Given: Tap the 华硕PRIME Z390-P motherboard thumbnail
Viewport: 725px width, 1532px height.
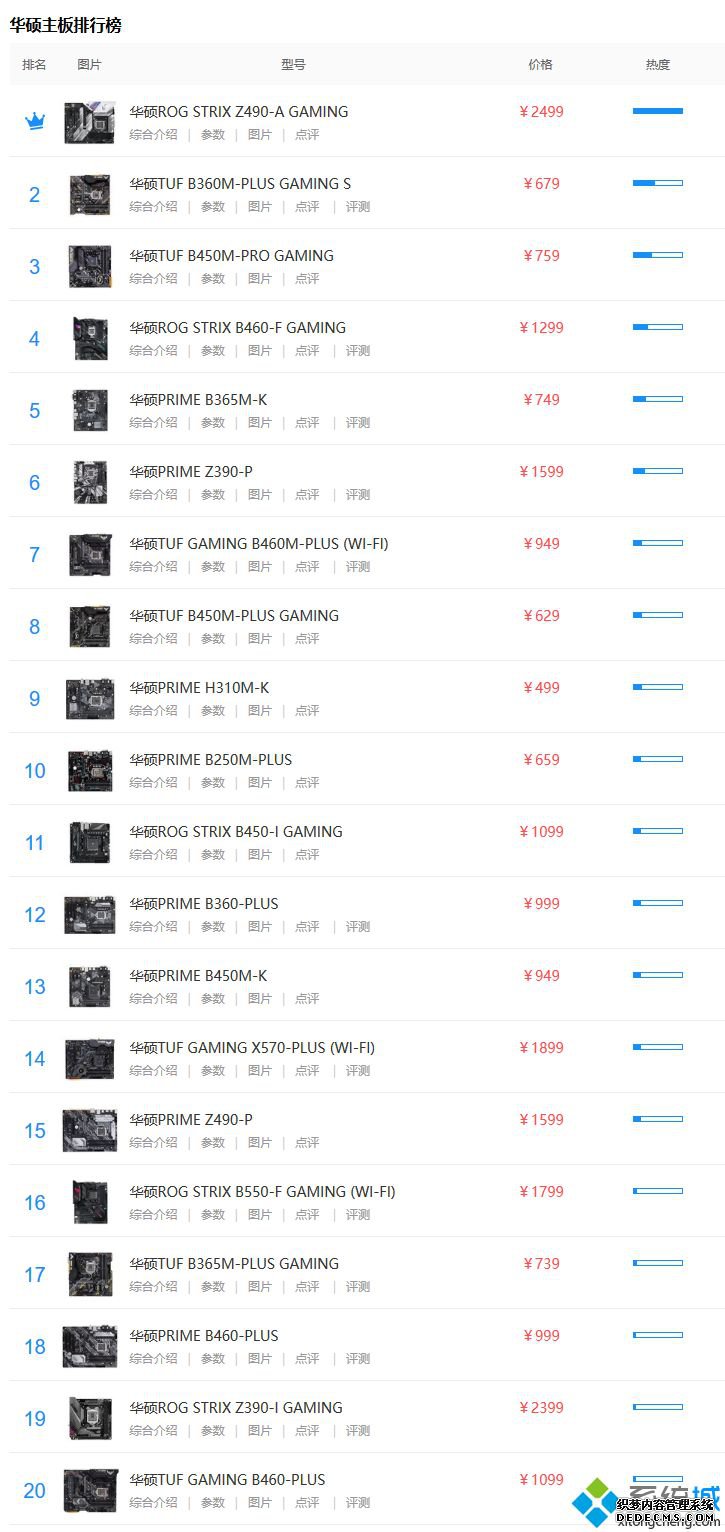Looking at the screenshot, I should tap(90, 483).
